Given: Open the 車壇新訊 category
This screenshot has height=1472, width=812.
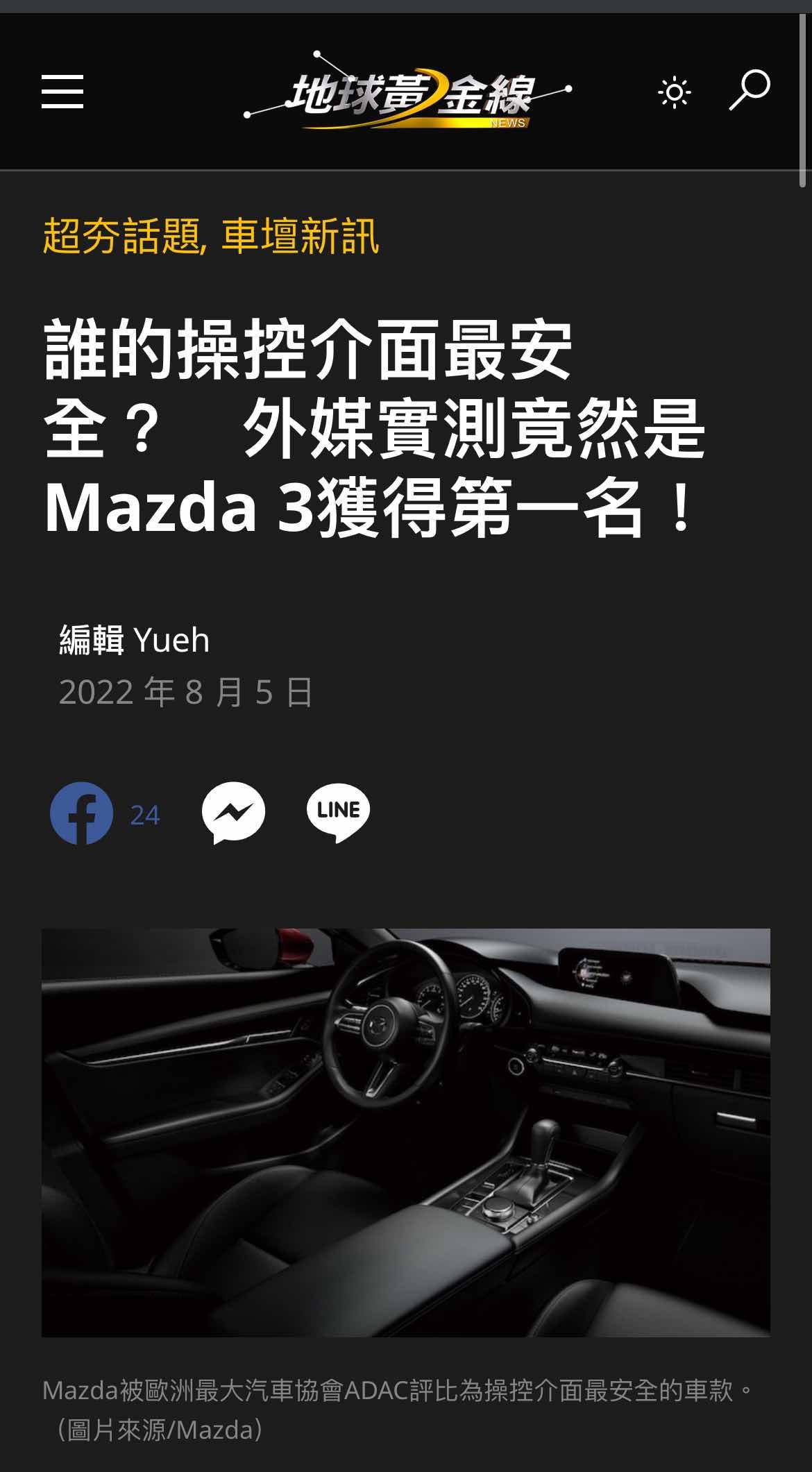Looking at the screenshot, I should [x=300, y=236].
